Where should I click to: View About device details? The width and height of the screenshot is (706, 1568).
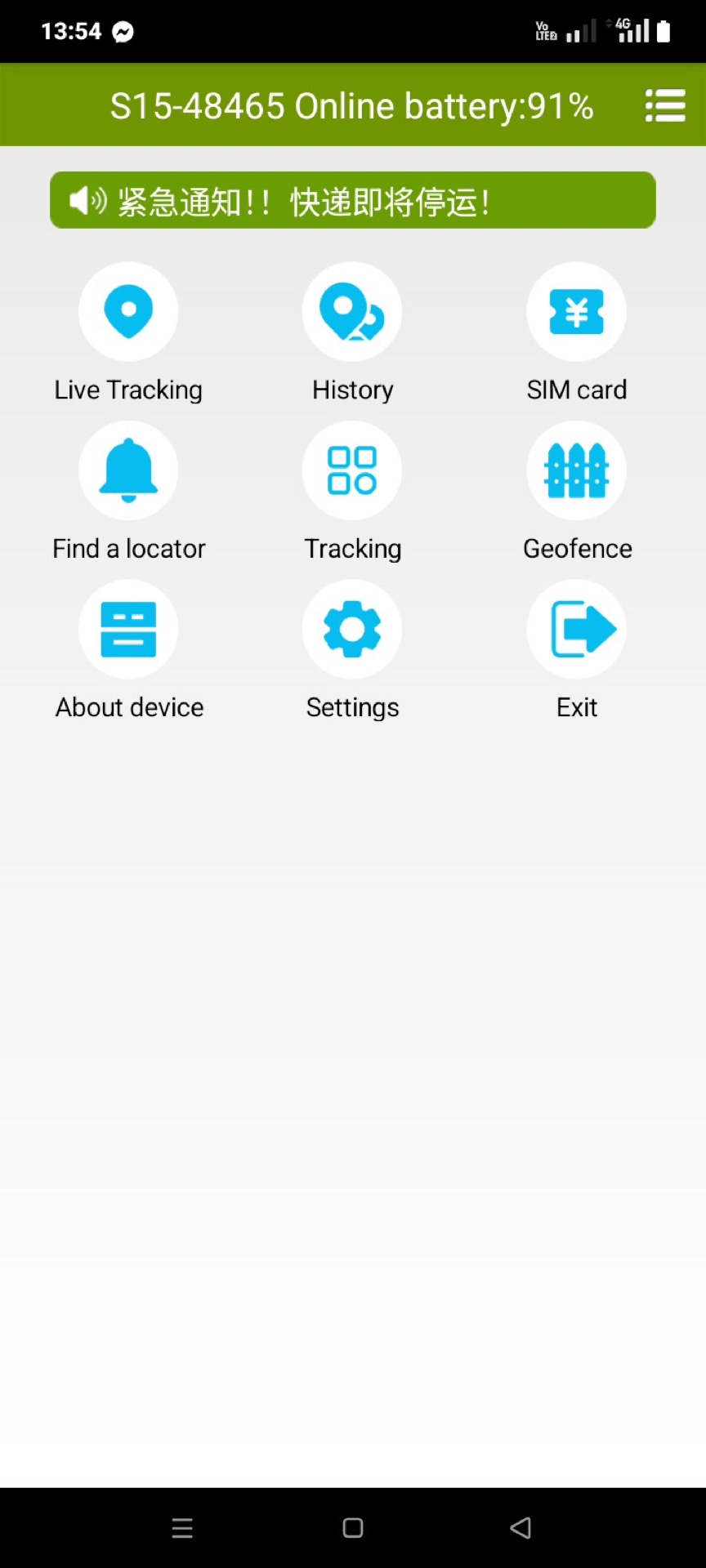click(x=128, y=630)
